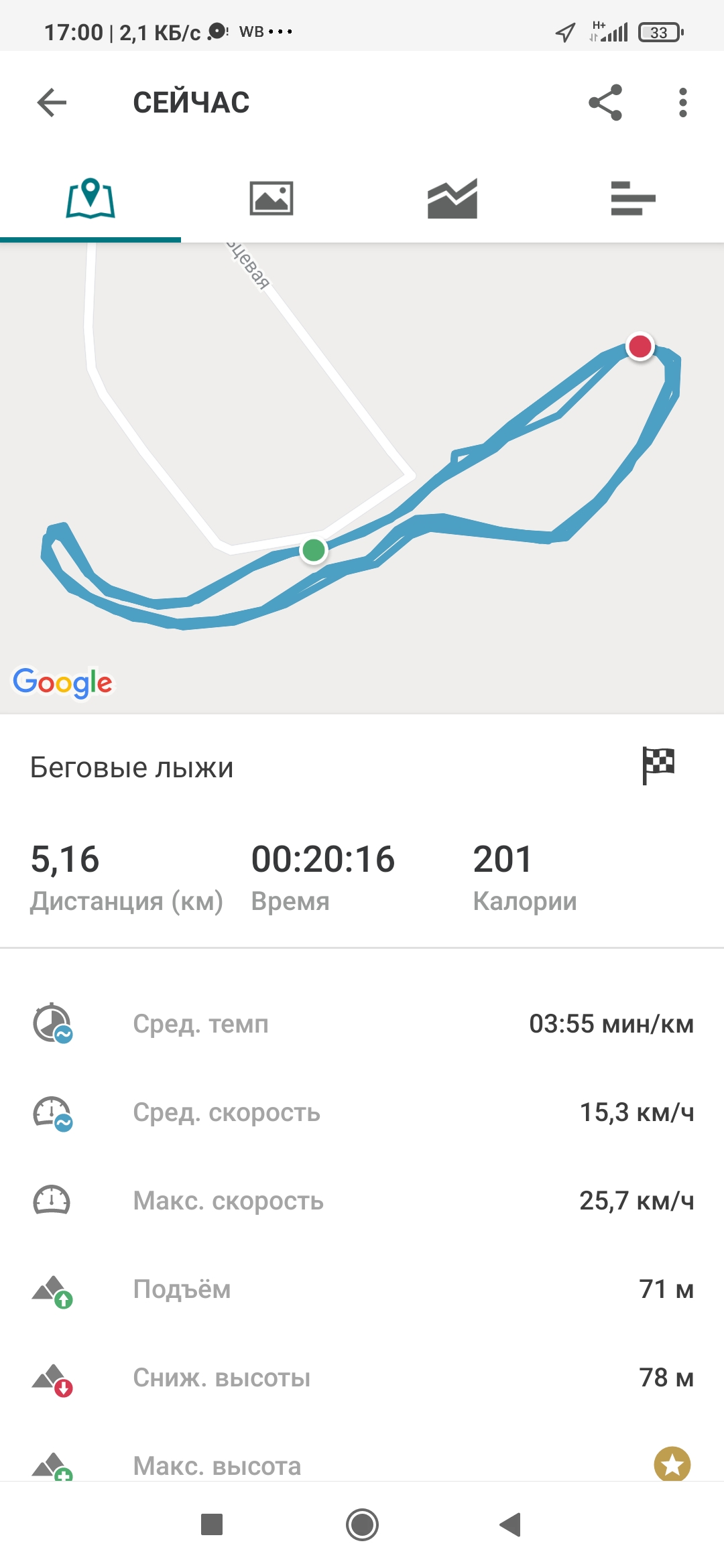Go back using the arrow icon

pos(52,103)
